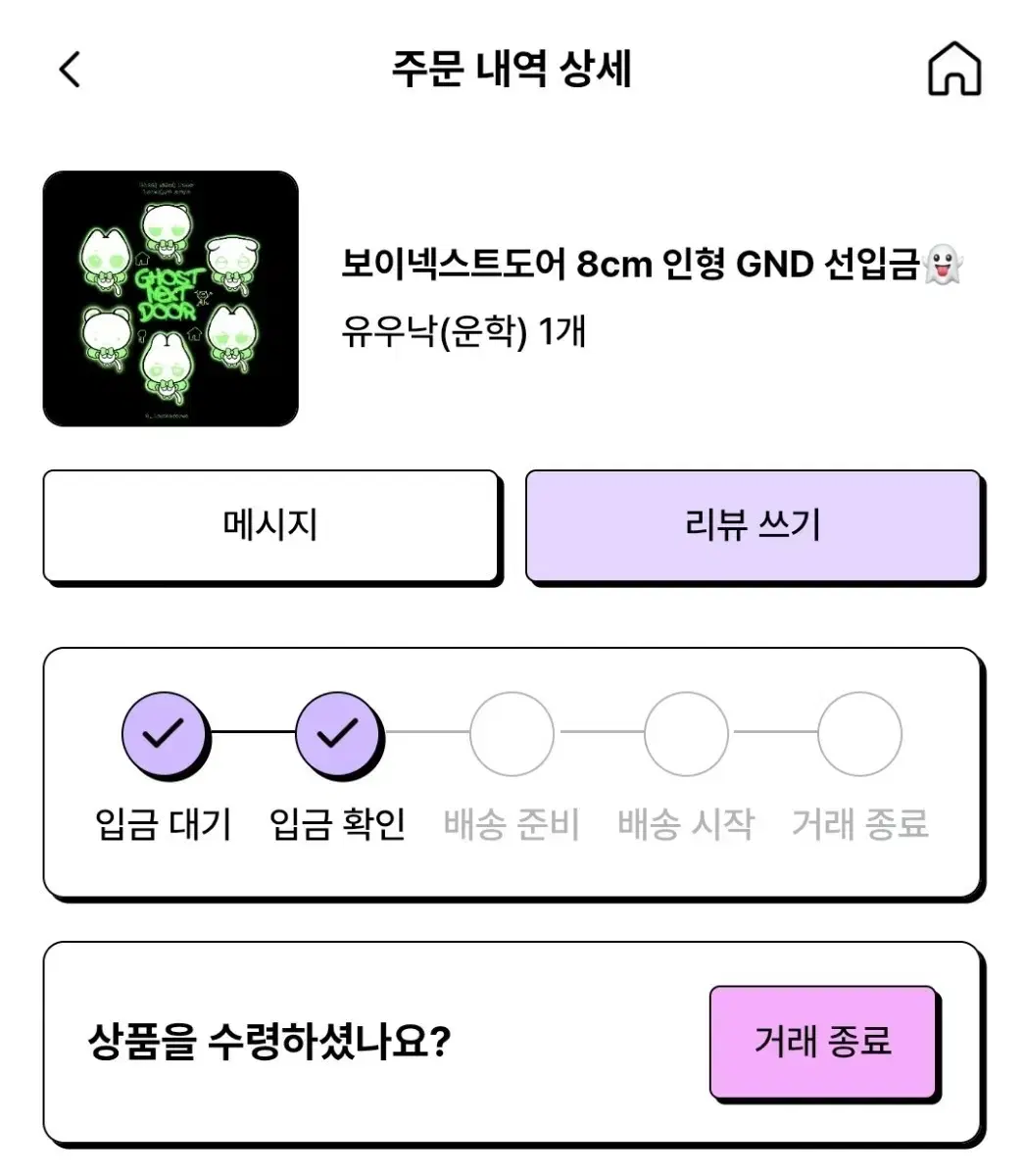Click the checkmark icon on 입금 확인 step
Screen dimensions: 1024x1176
coord(337,732)
